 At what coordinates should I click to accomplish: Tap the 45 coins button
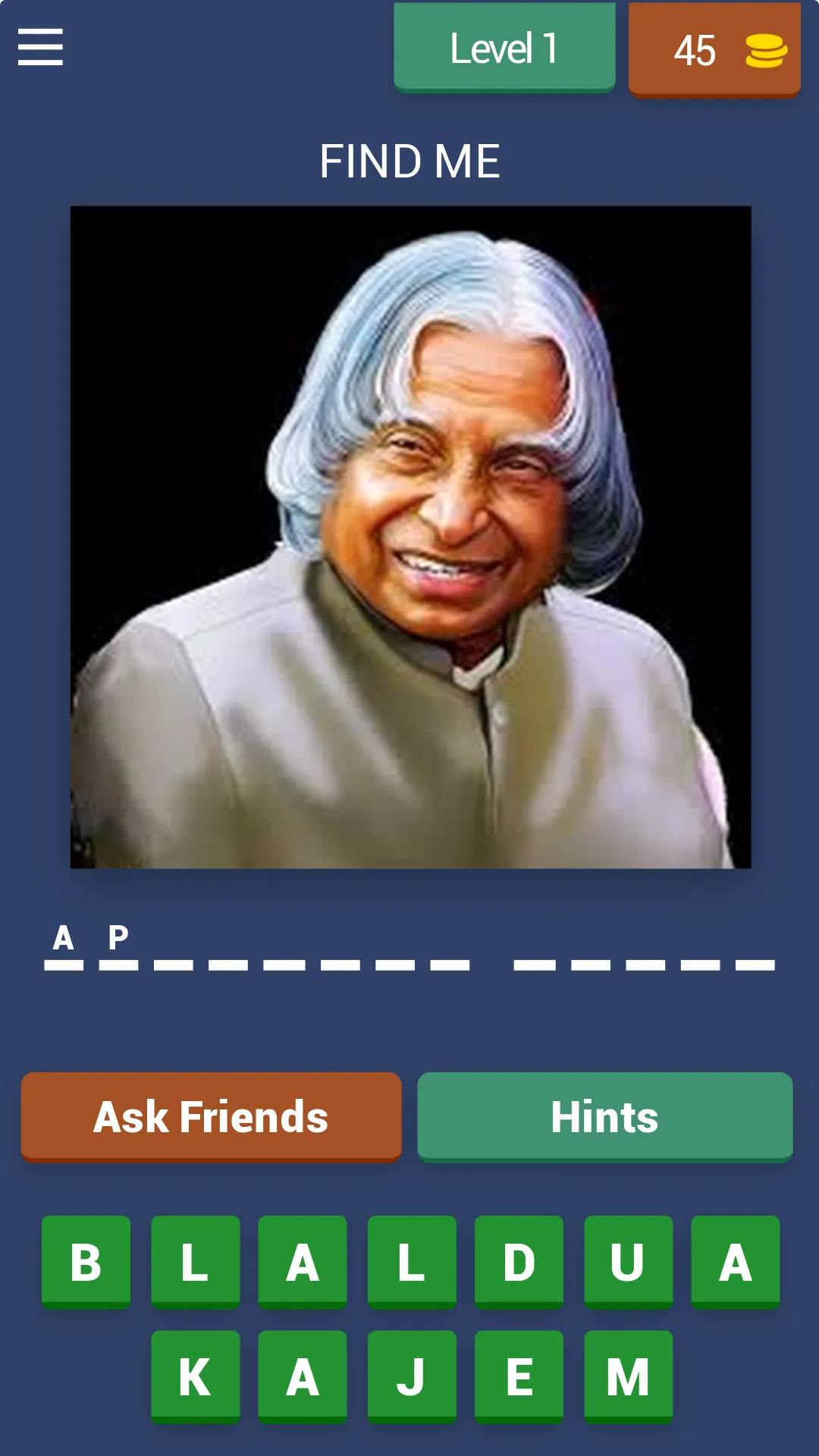[x=714, y=50]
